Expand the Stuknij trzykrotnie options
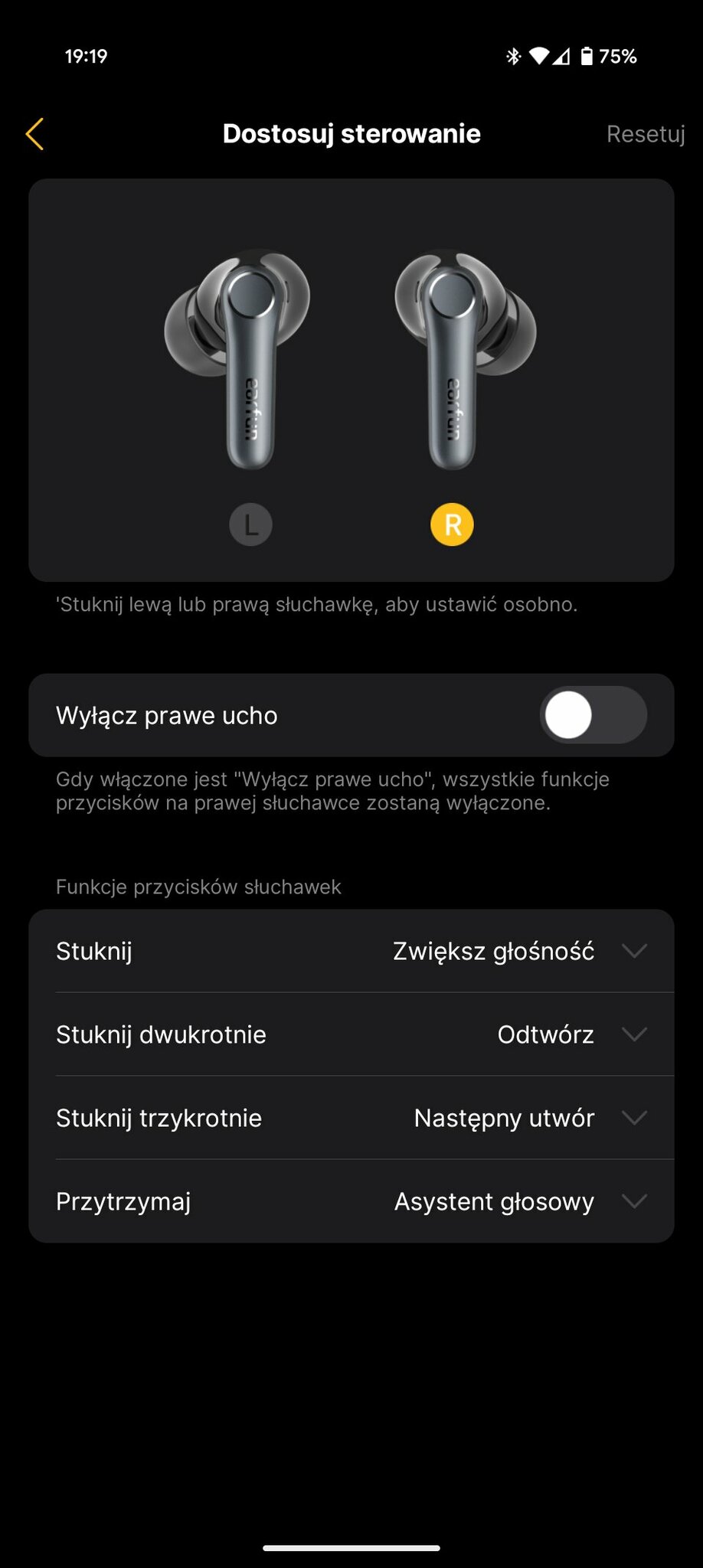This screenshot has width=703, height=1568. pos(351,1118)
